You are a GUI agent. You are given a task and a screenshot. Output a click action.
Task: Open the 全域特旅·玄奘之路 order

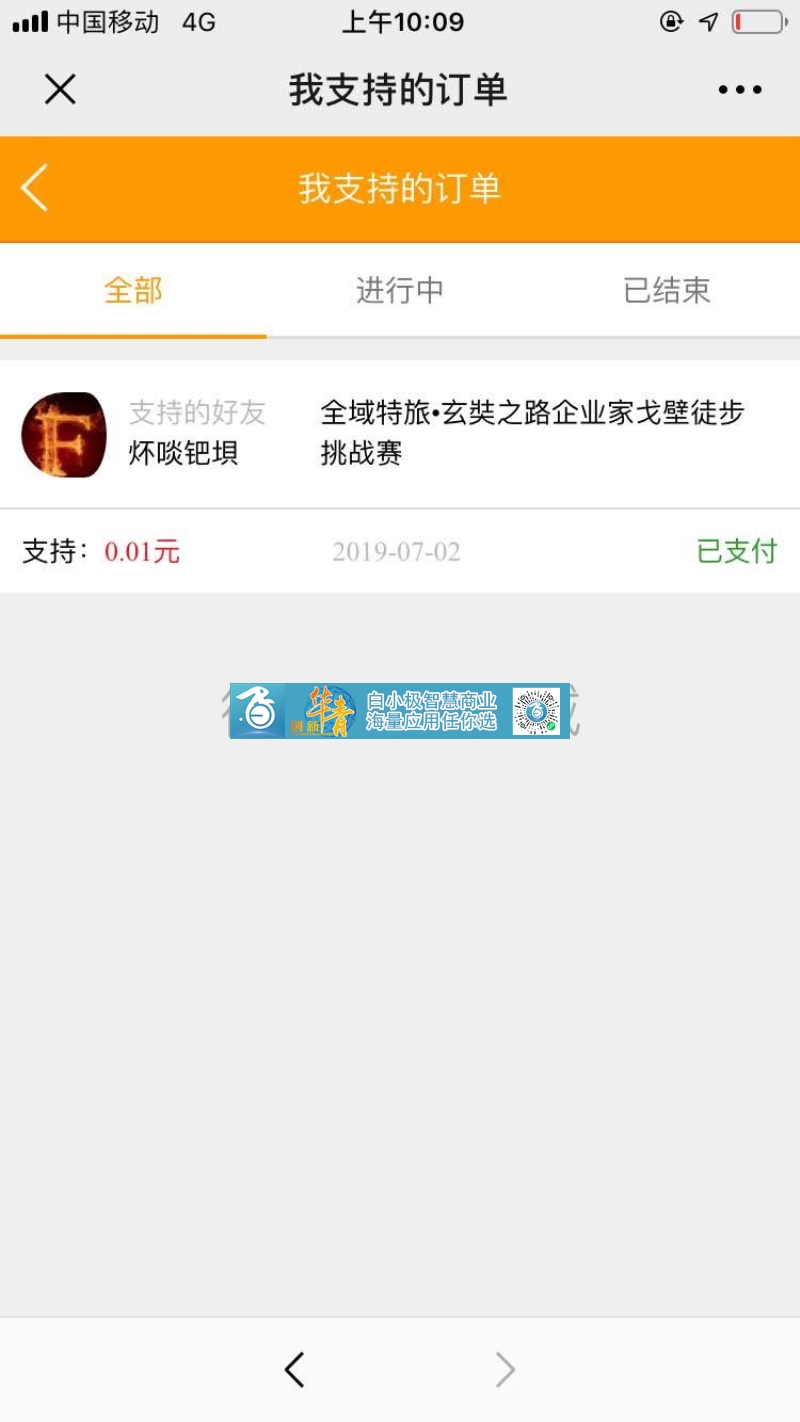point(532,433)
